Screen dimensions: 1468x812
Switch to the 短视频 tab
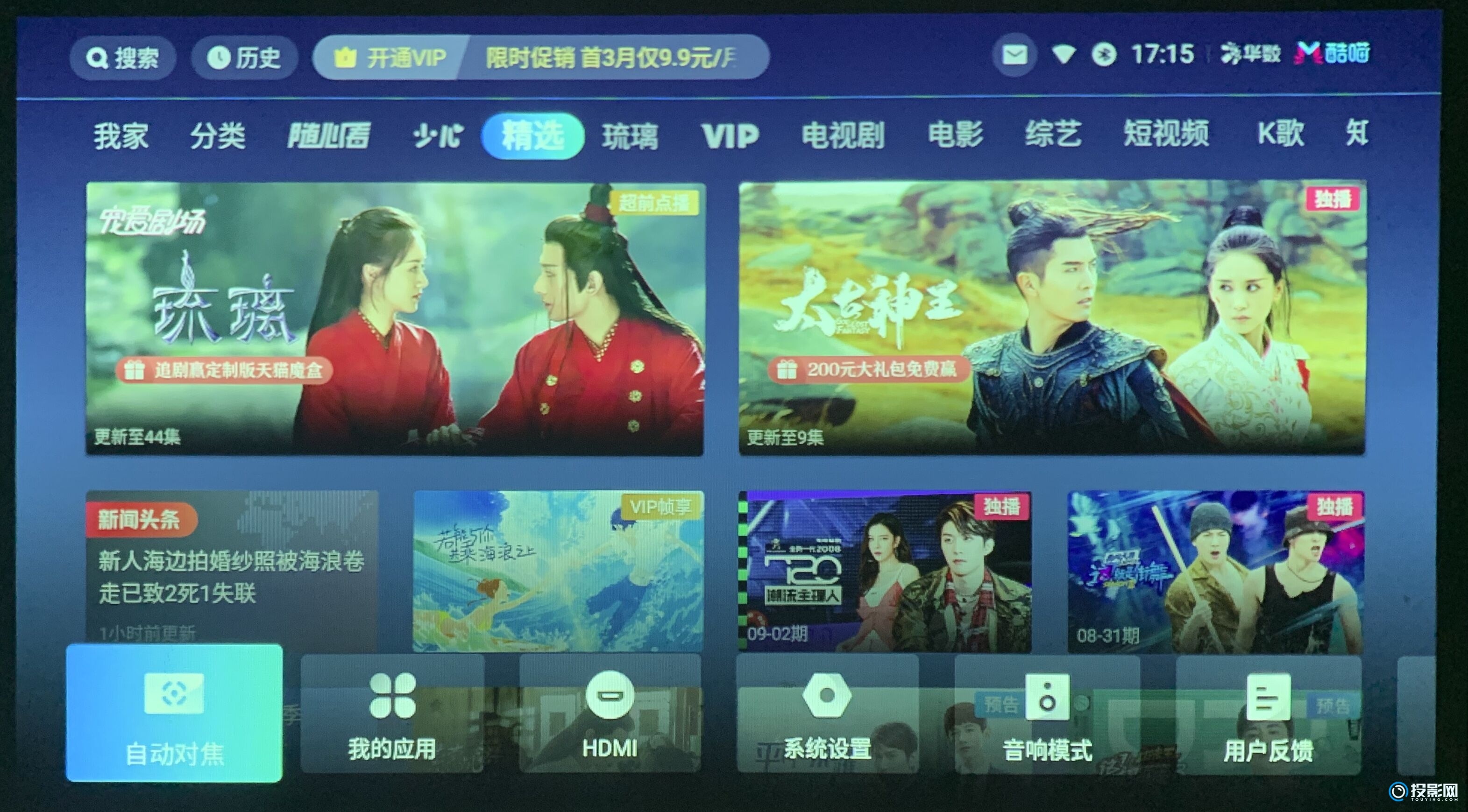tap(1166, 134)
